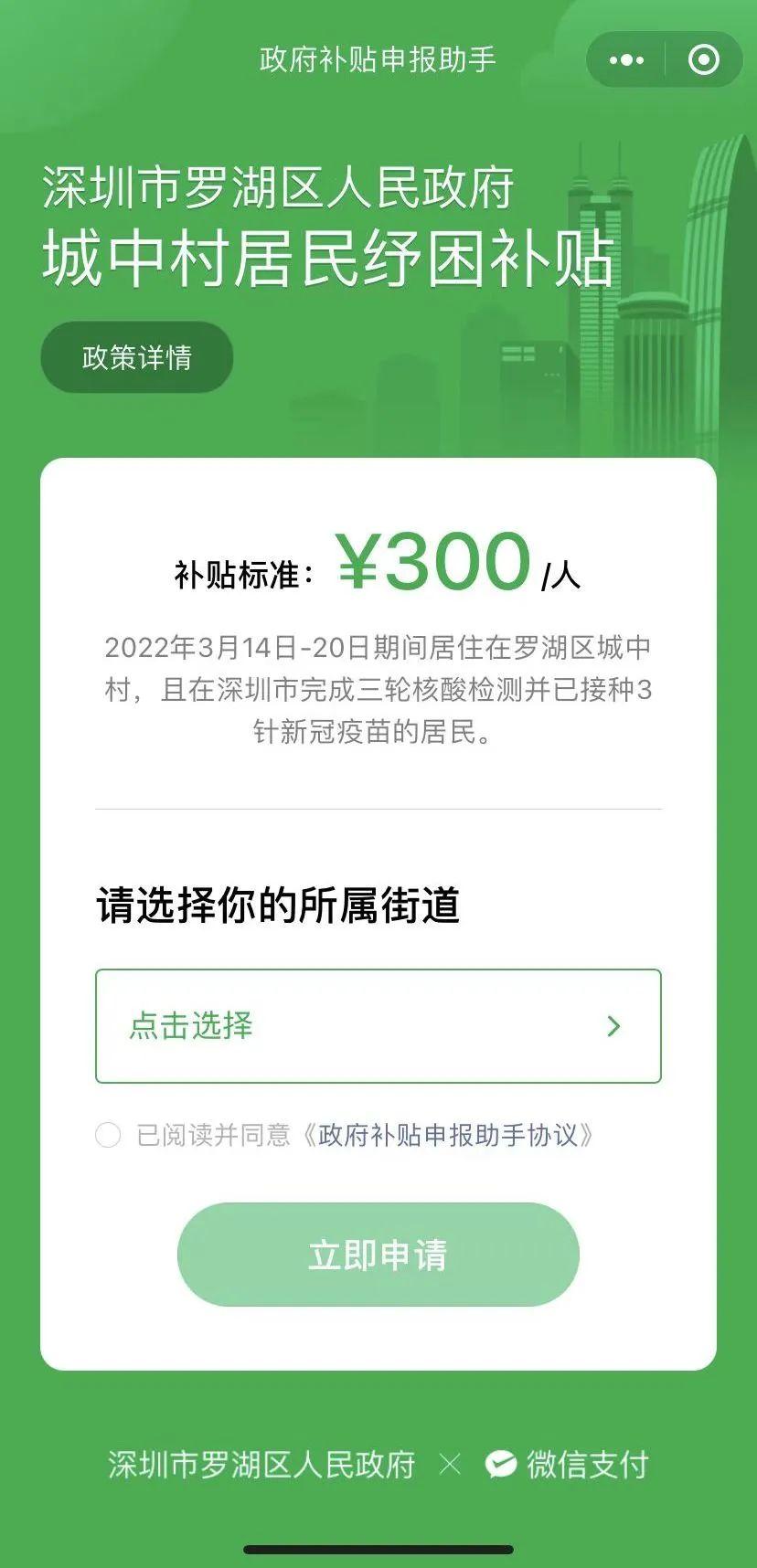Tap the 立即申请 button
The width and height of the screenshot is (757, 1568).
[x=378, y=1255]
